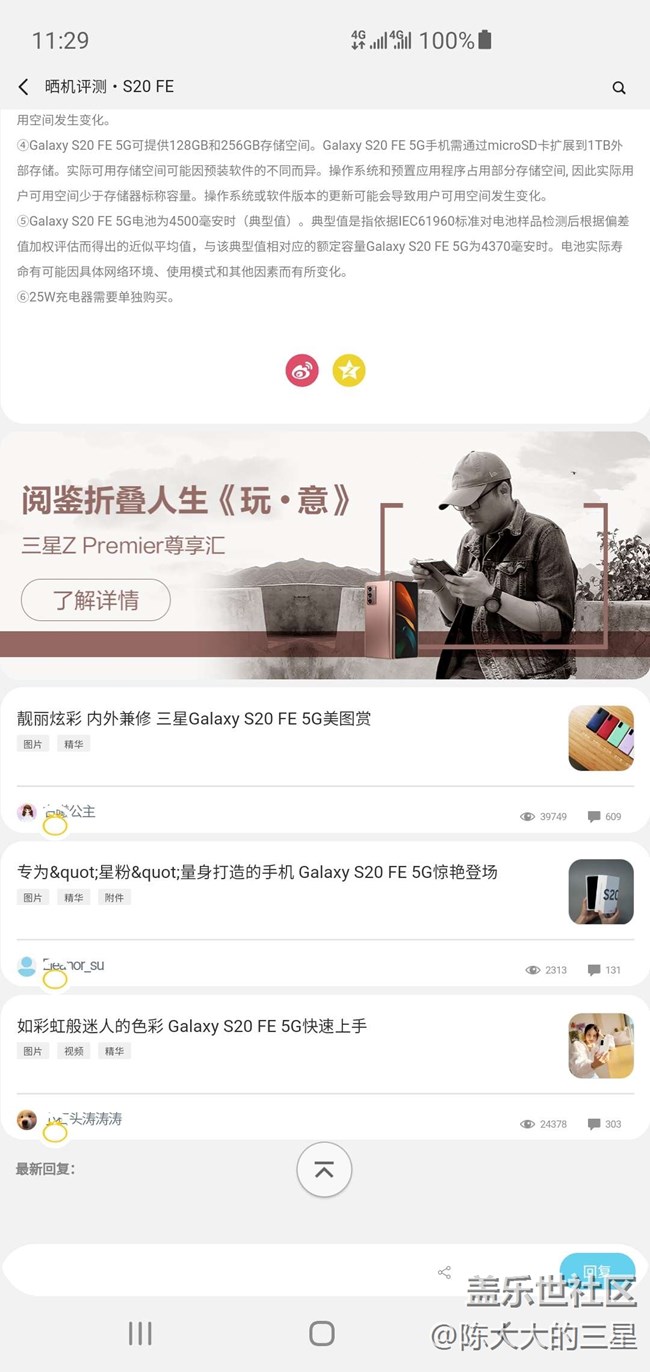
Task: Open the post 专为星粉量身打造的手机
Action: coord(257,872)
